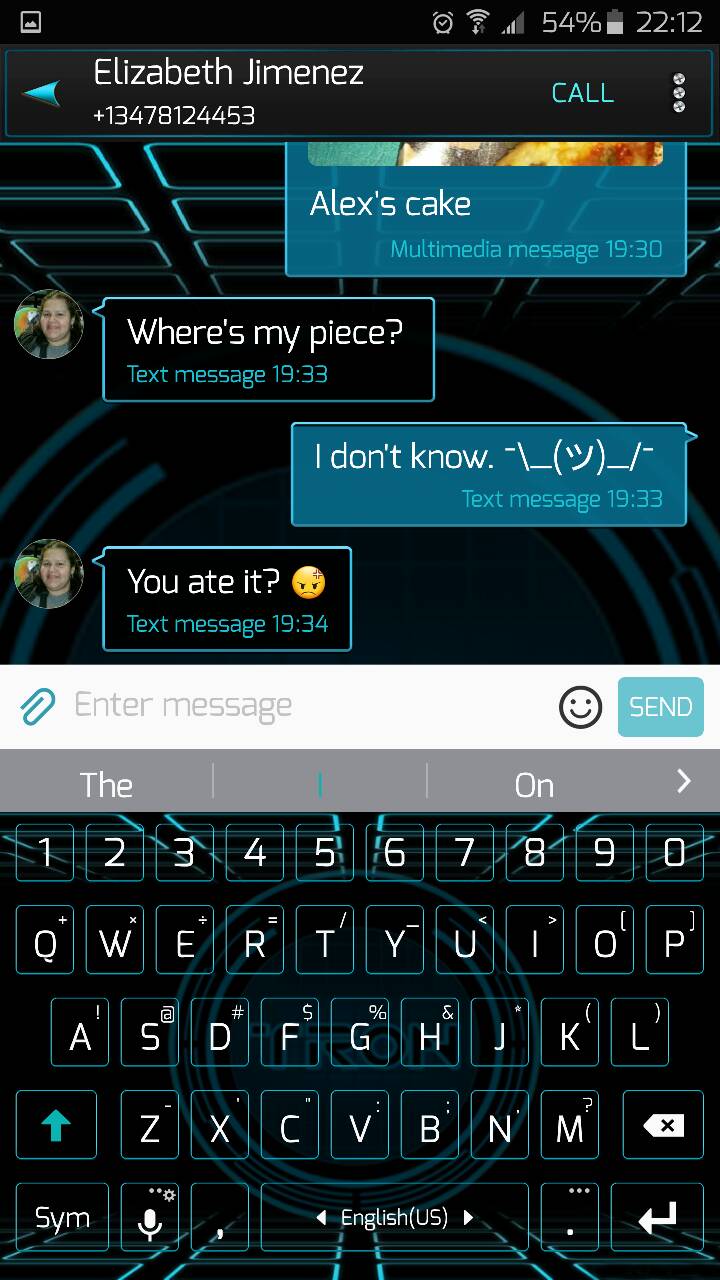Activate the voice input microphone key
Image resolution: width=720 pixels, height=1280 pixels.
(150, 1217)
